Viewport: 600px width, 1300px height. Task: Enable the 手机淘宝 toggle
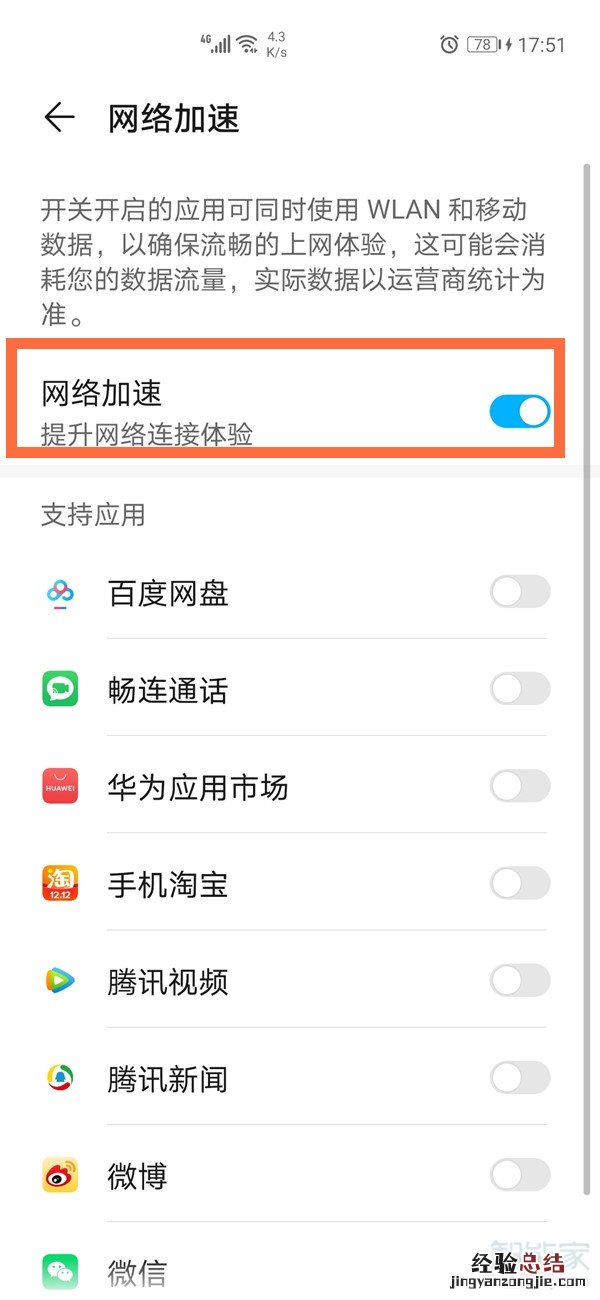(x=519, y=883)
